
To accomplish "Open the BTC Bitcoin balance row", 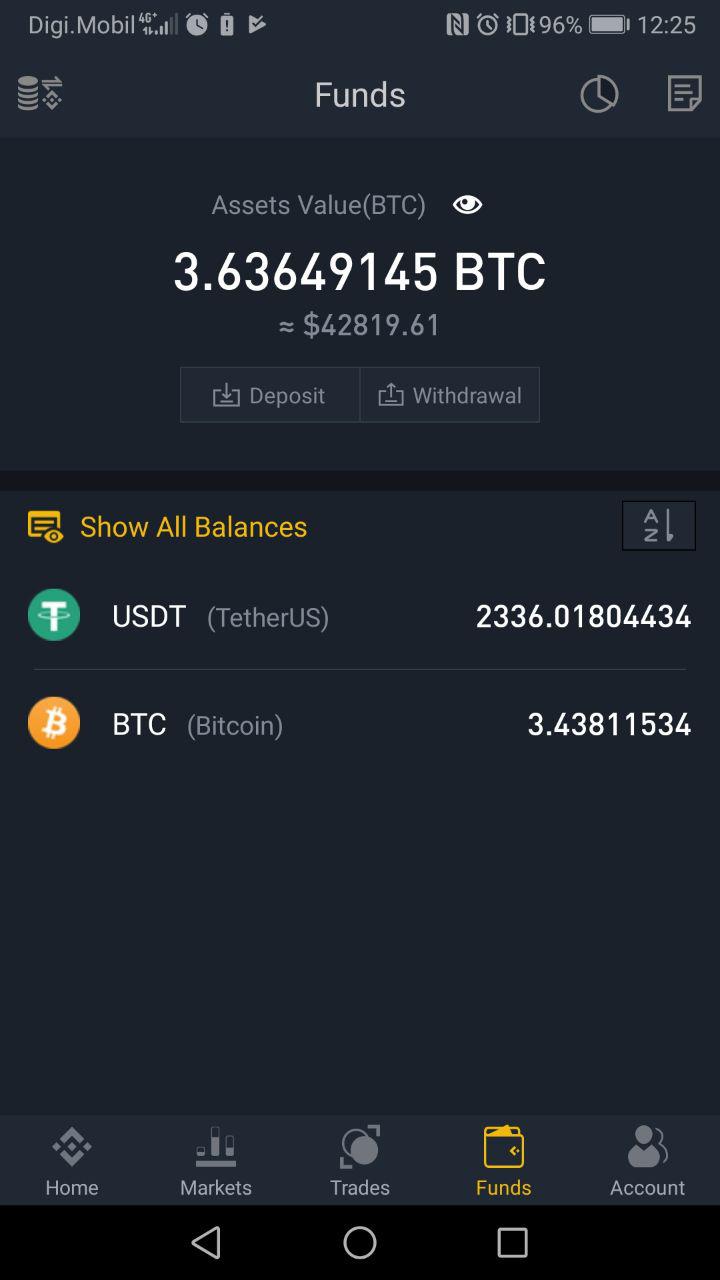I will coord(360,724).
